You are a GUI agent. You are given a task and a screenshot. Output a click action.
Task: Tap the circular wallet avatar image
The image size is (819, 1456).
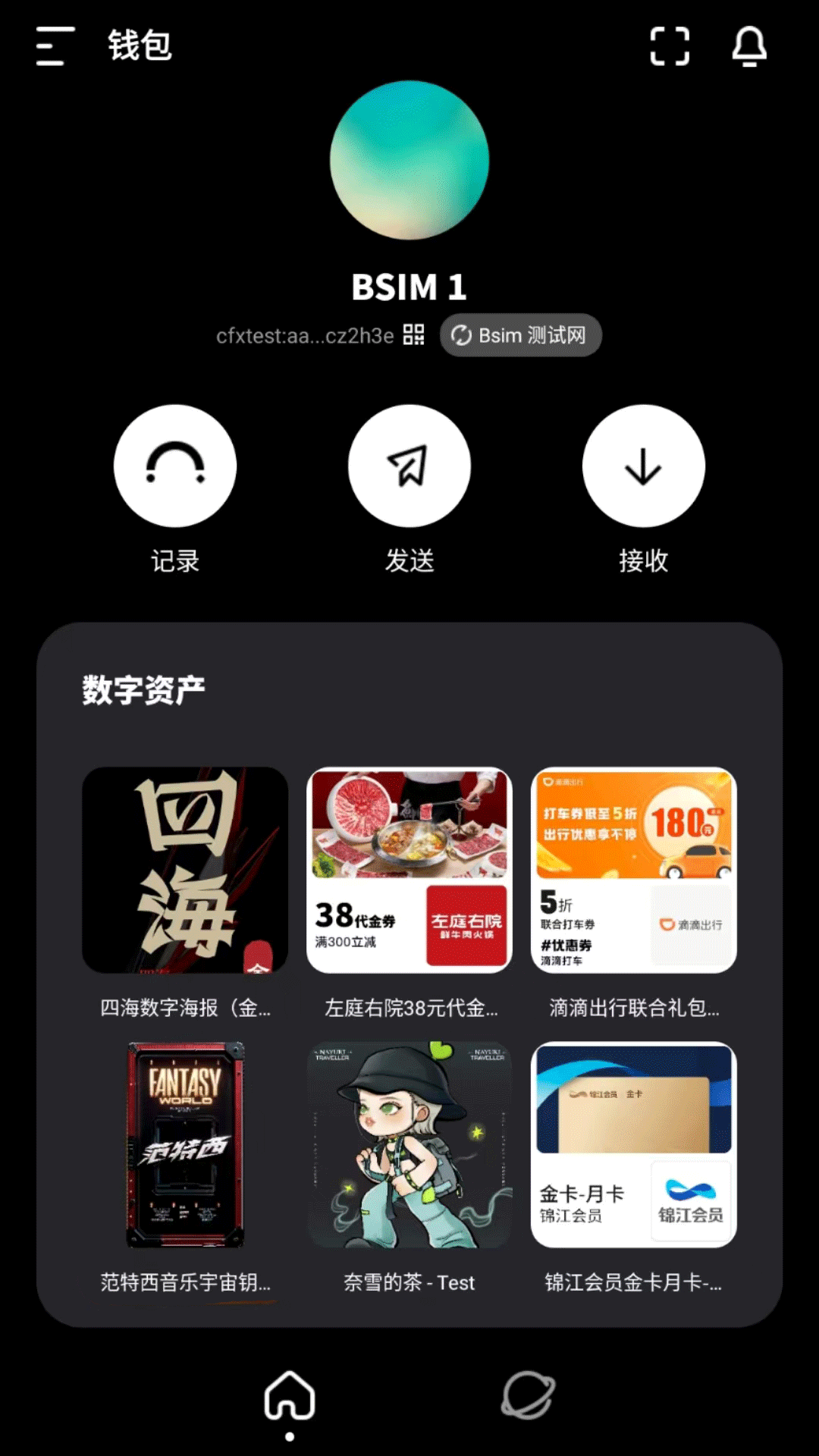coord(408,162)
